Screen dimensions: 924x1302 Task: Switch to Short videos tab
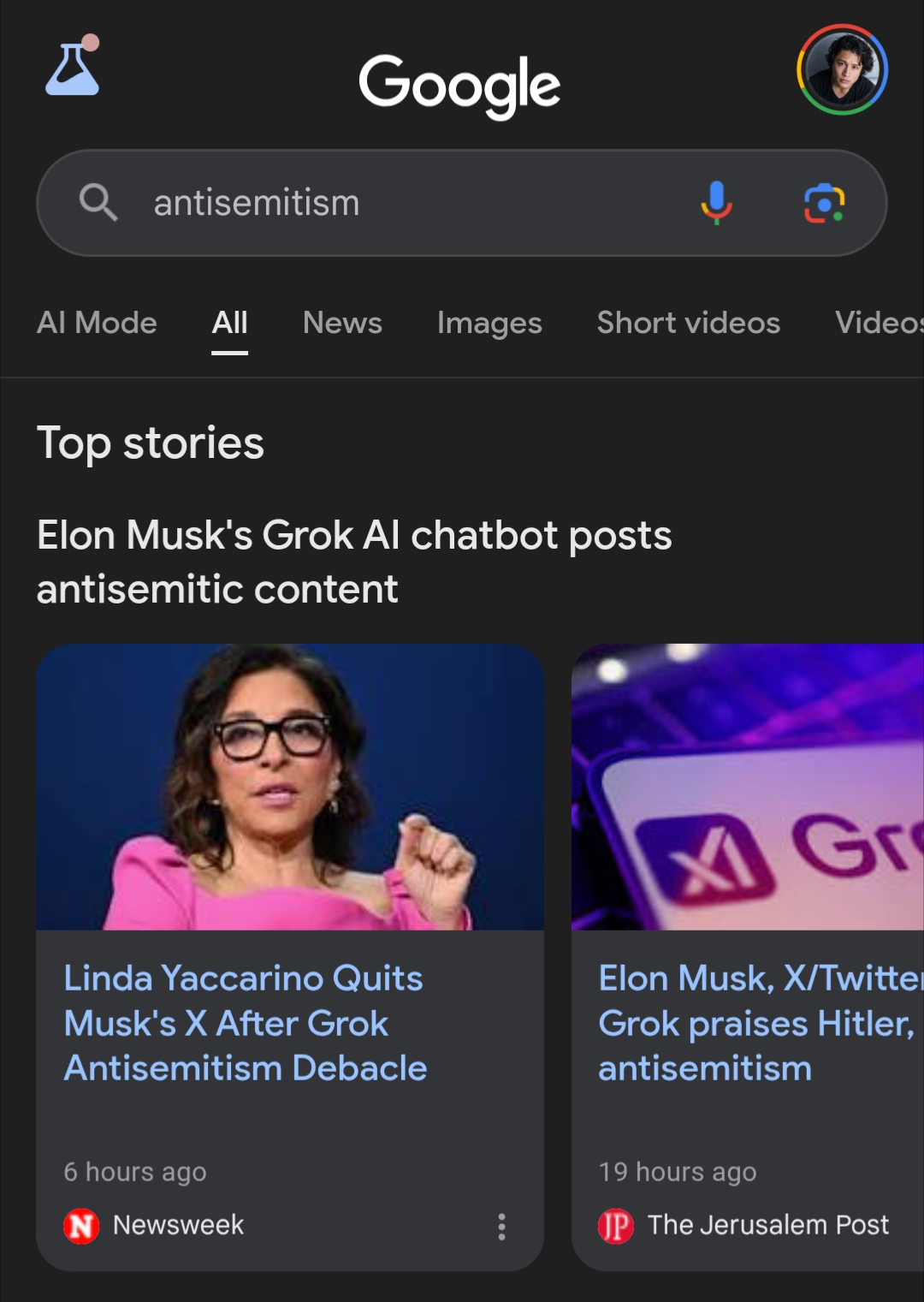coord(688,323)
